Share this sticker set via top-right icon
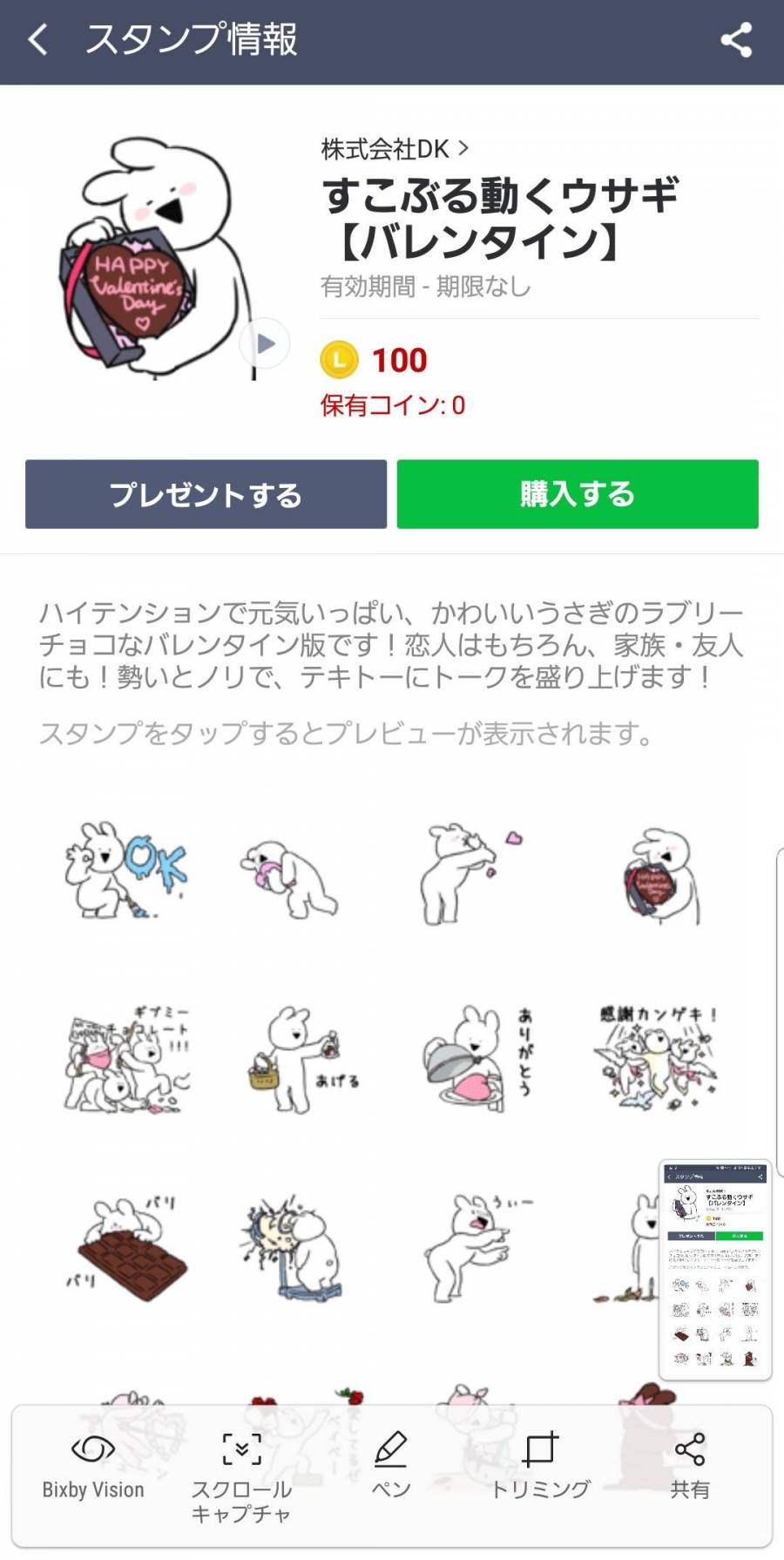 736,40
